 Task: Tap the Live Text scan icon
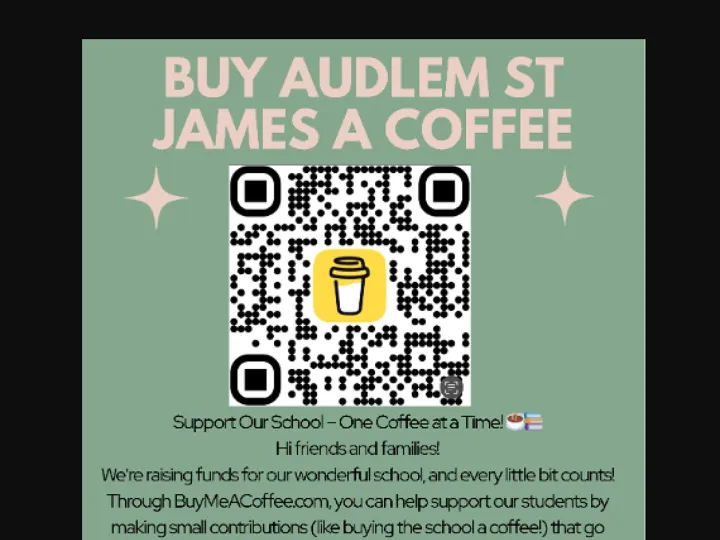452,386
